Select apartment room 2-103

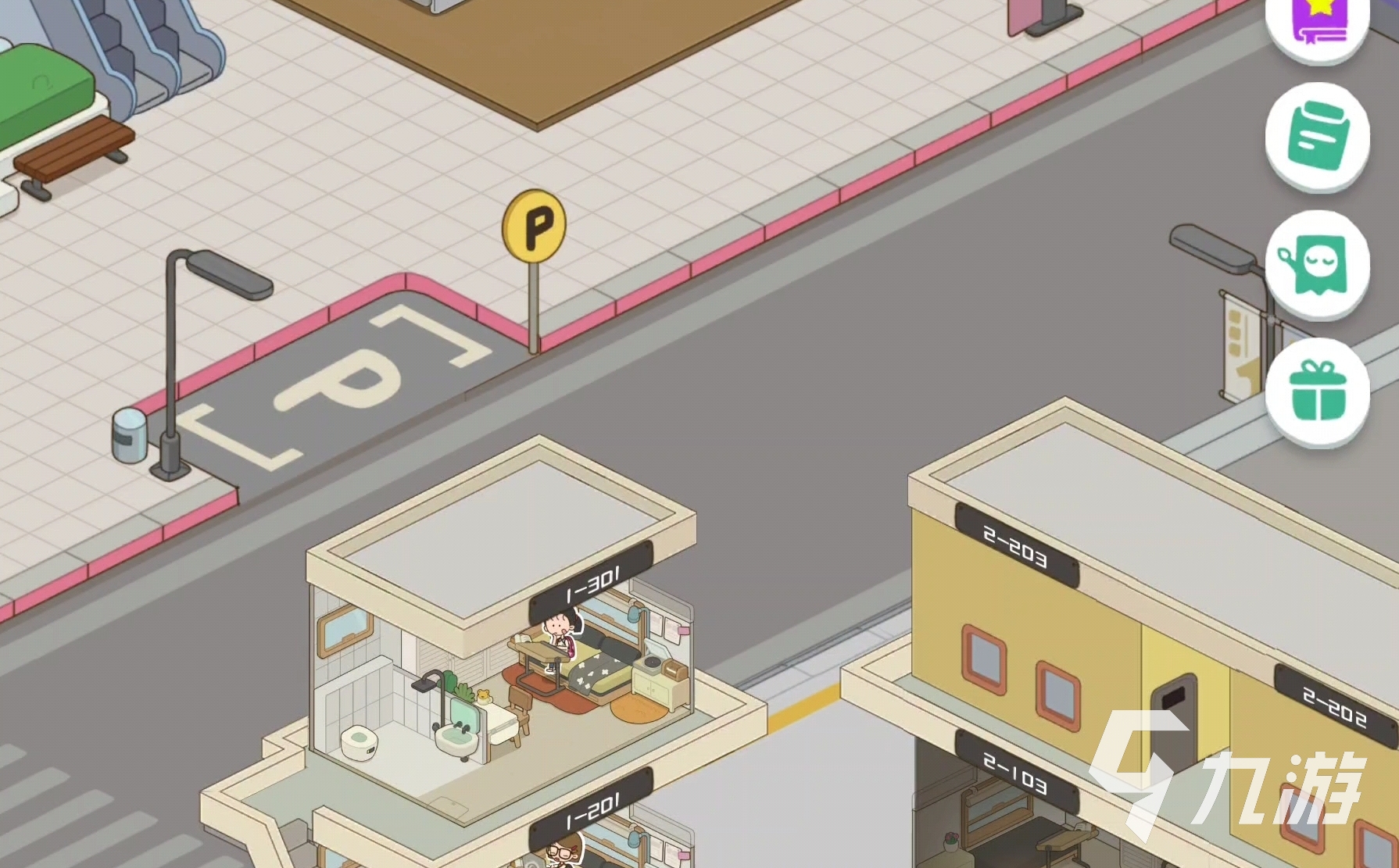pyautogui.click(x=1015, y=773)
